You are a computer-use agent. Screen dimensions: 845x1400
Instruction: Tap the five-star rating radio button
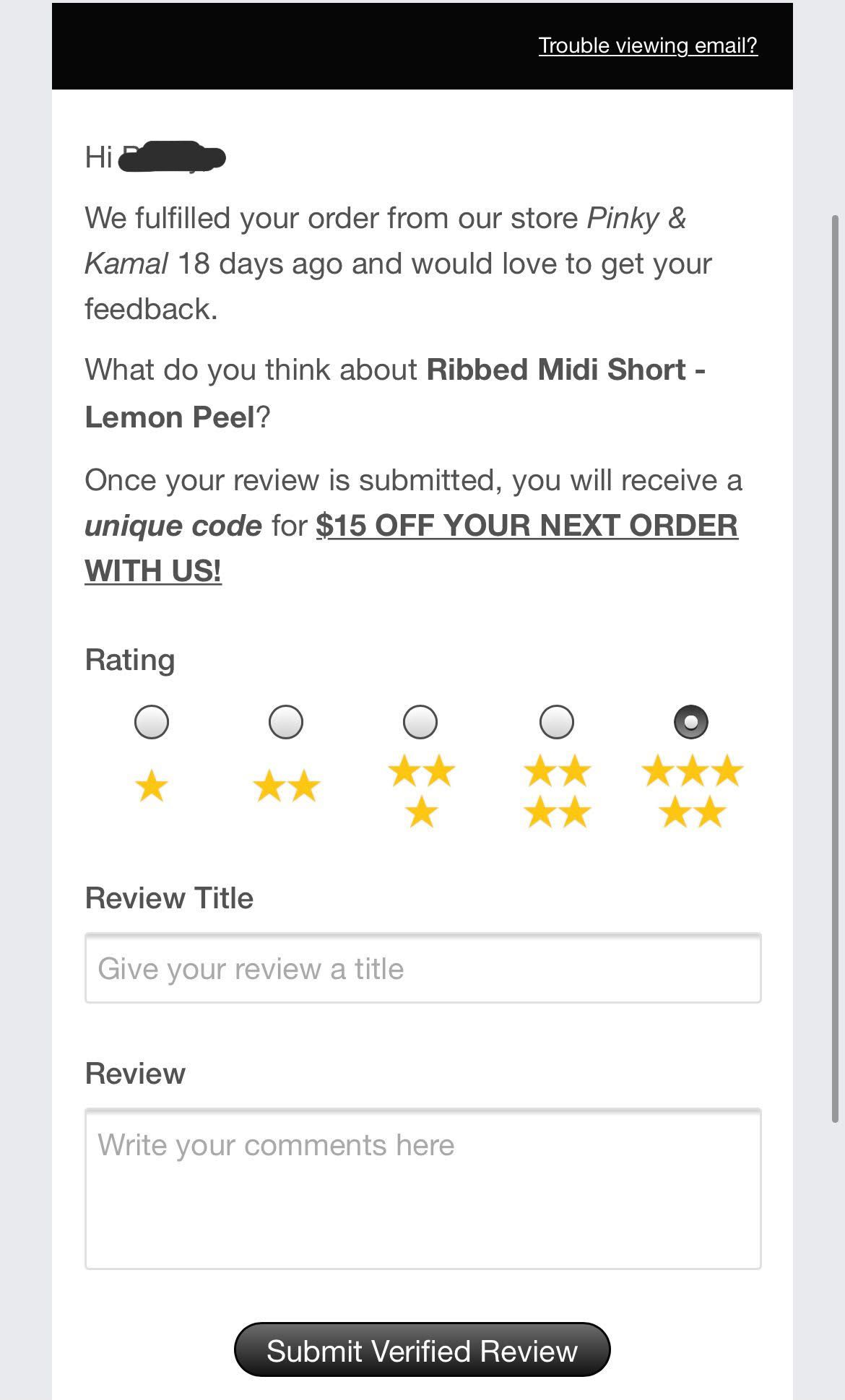click(690, 722)
